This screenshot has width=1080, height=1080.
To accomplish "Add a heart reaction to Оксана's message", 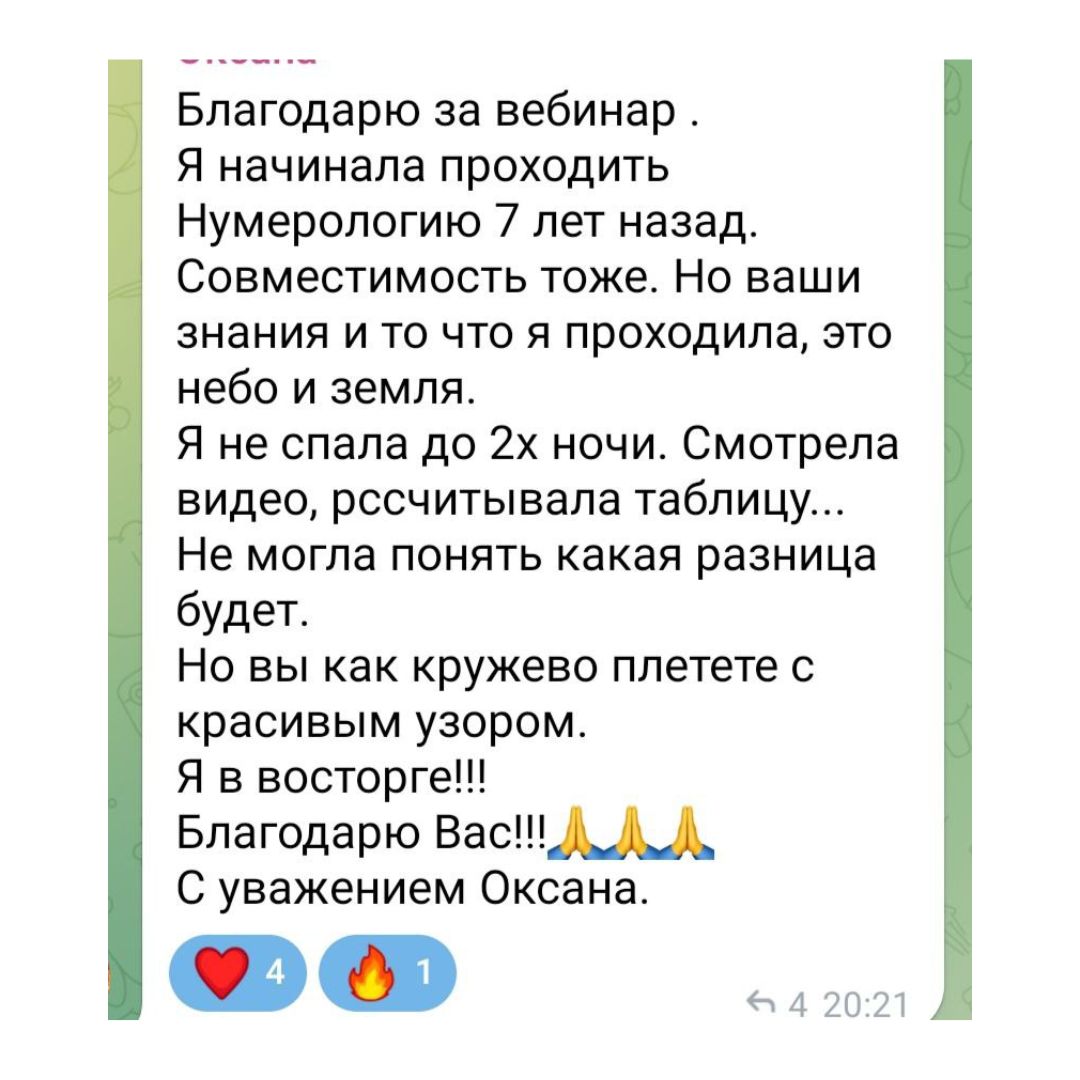I will [x=238, y=973].
